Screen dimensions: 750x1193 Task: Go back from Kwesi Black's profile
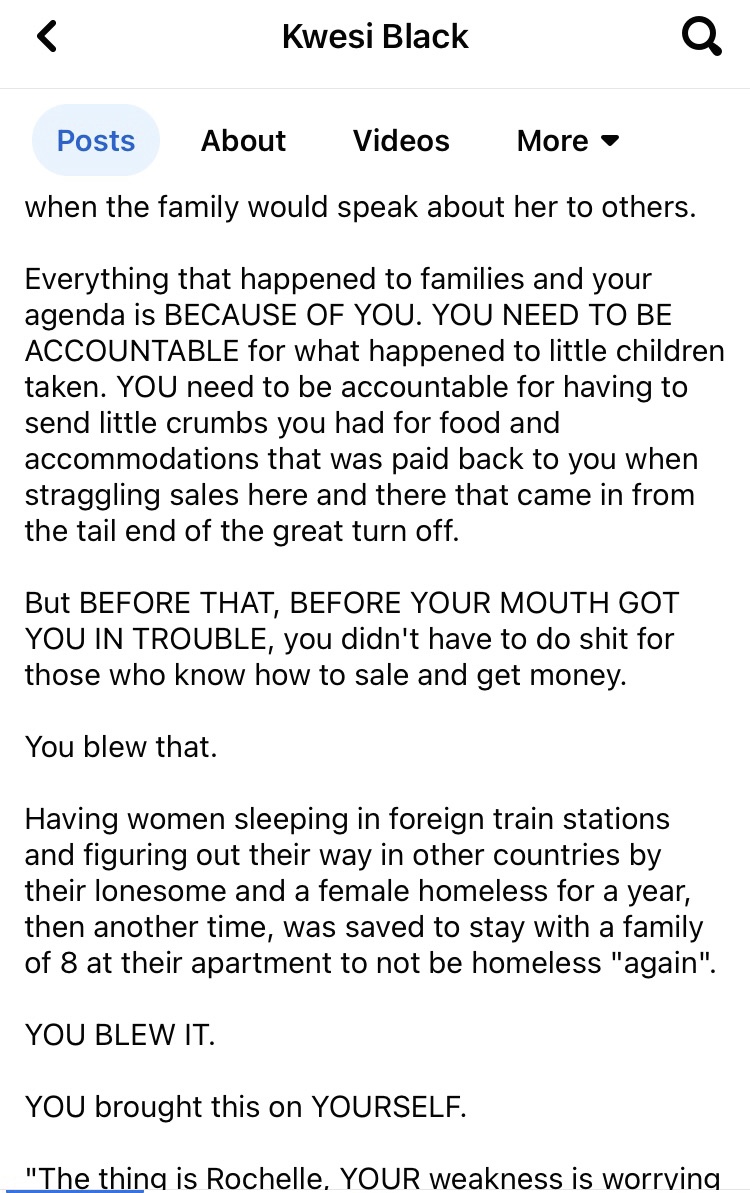(x=47, y=38)
